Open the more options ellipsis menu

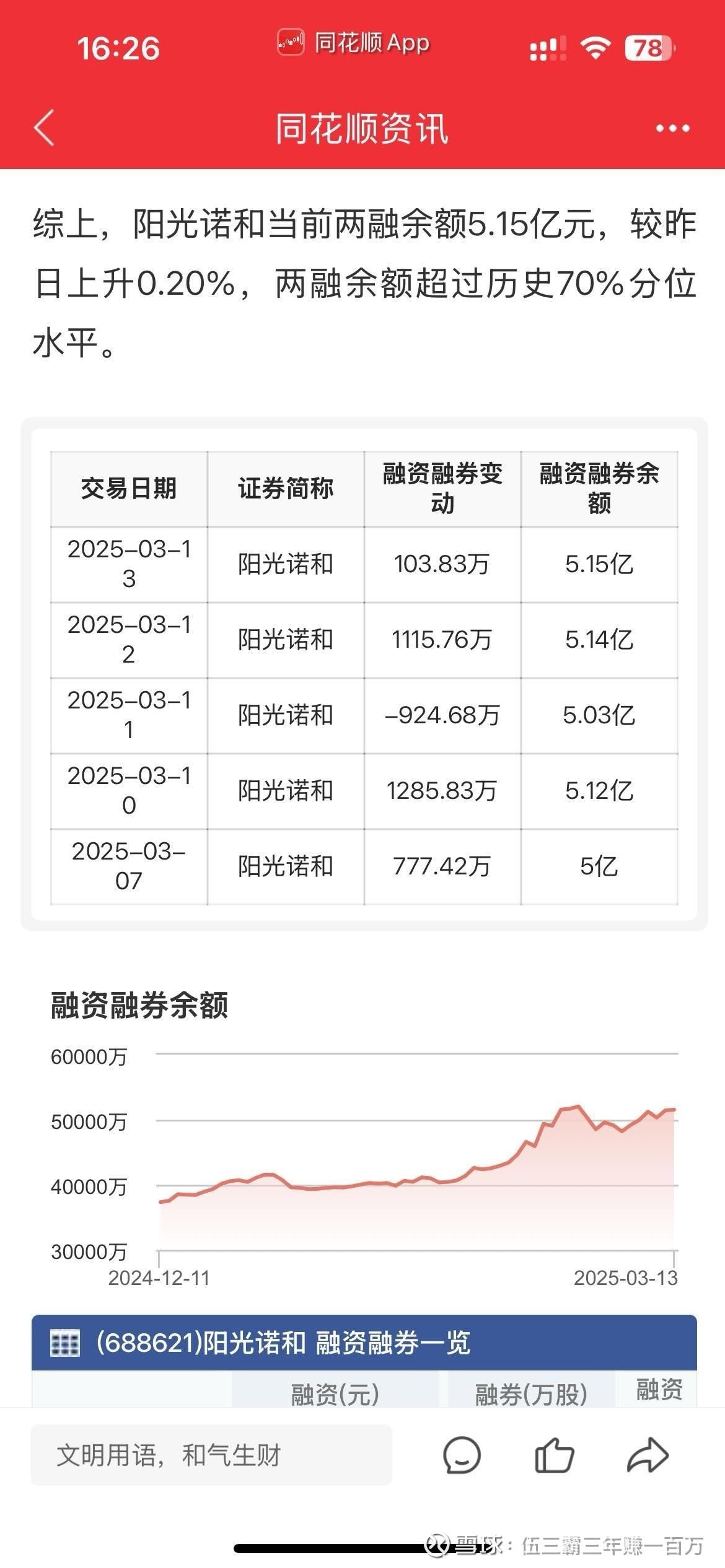(673, 127)
